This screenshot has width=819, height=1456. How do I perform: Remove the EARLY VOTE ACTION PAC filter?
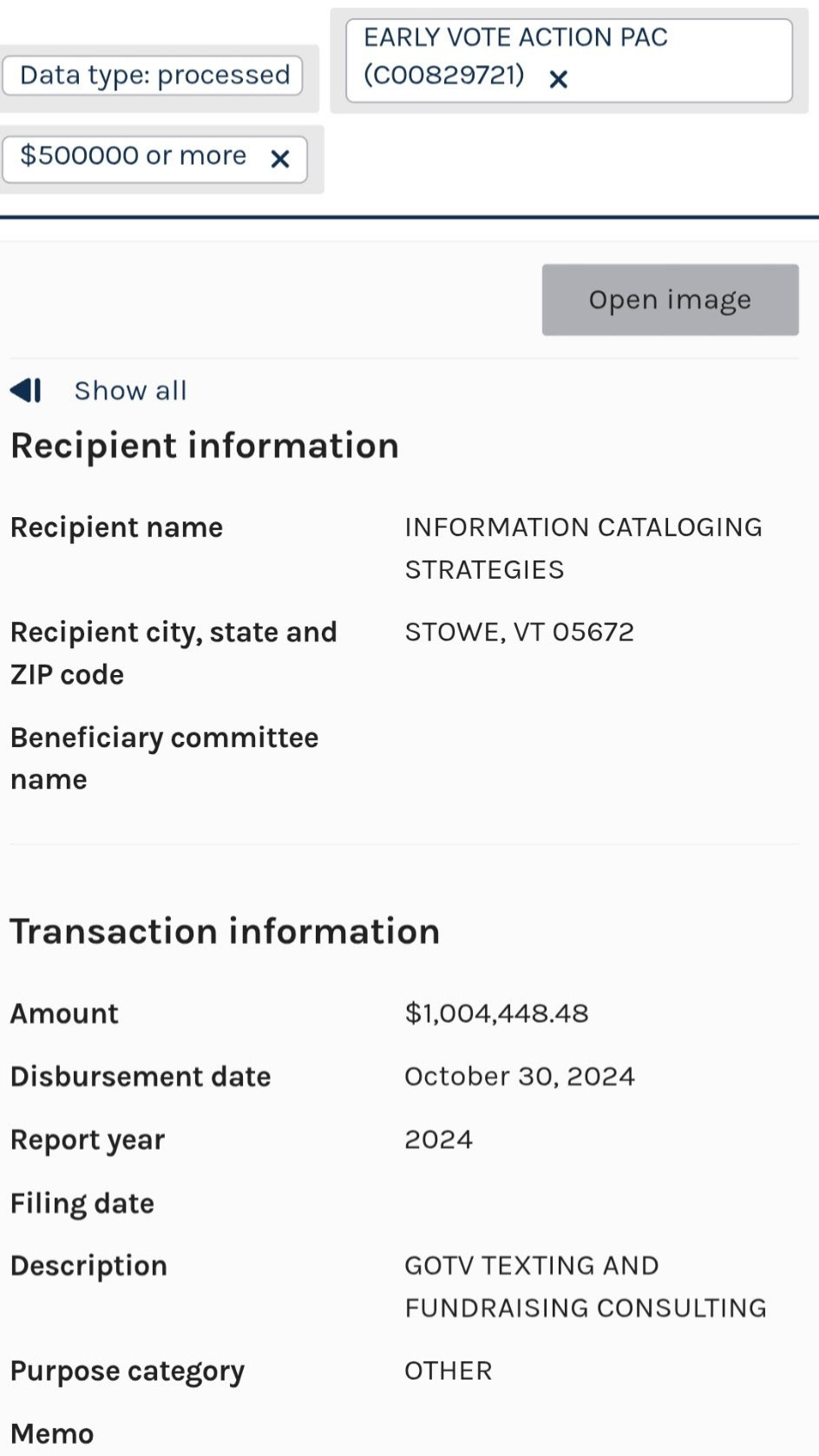(x=559, y=79)
